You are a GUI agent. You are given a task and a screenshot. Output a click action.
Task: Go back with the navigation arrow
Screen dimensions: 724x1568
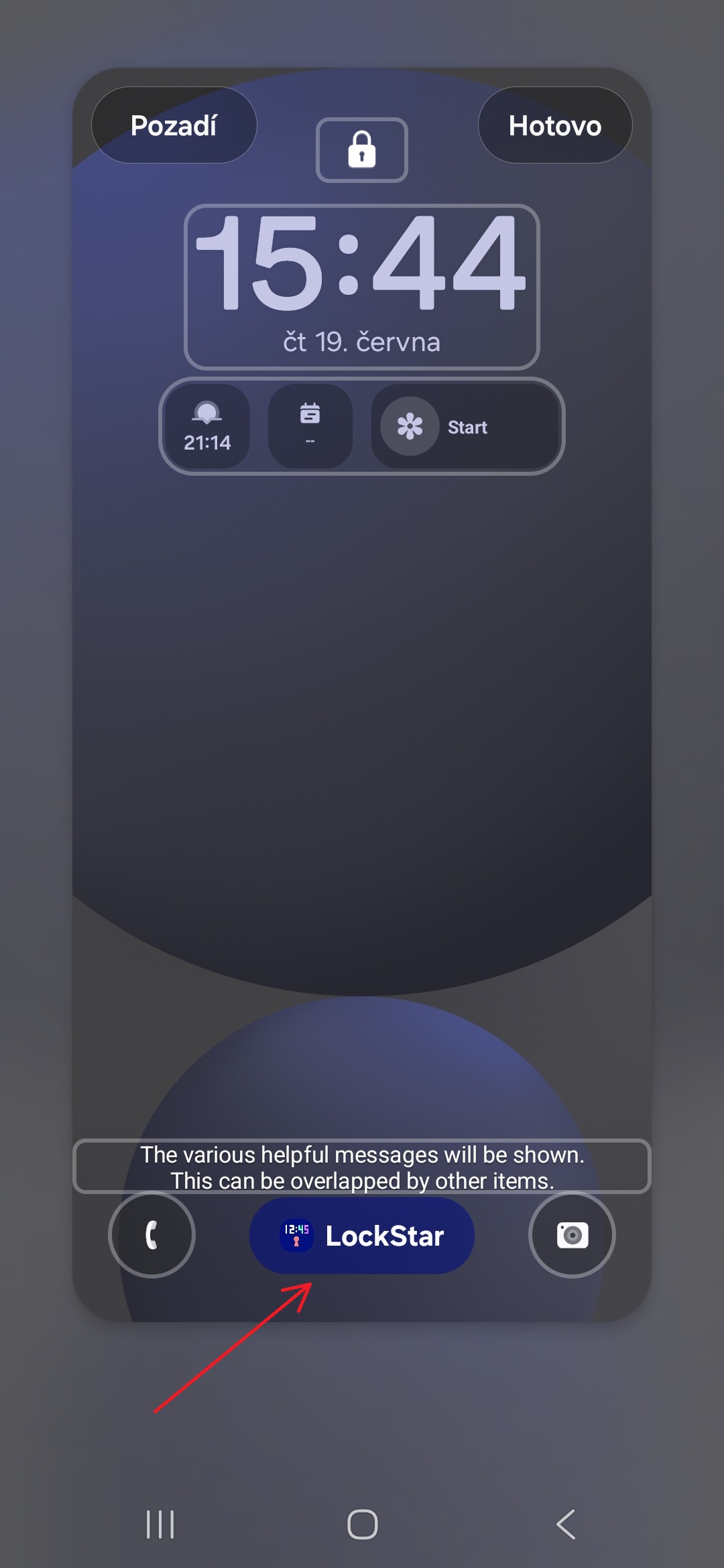click(566, 1524)
